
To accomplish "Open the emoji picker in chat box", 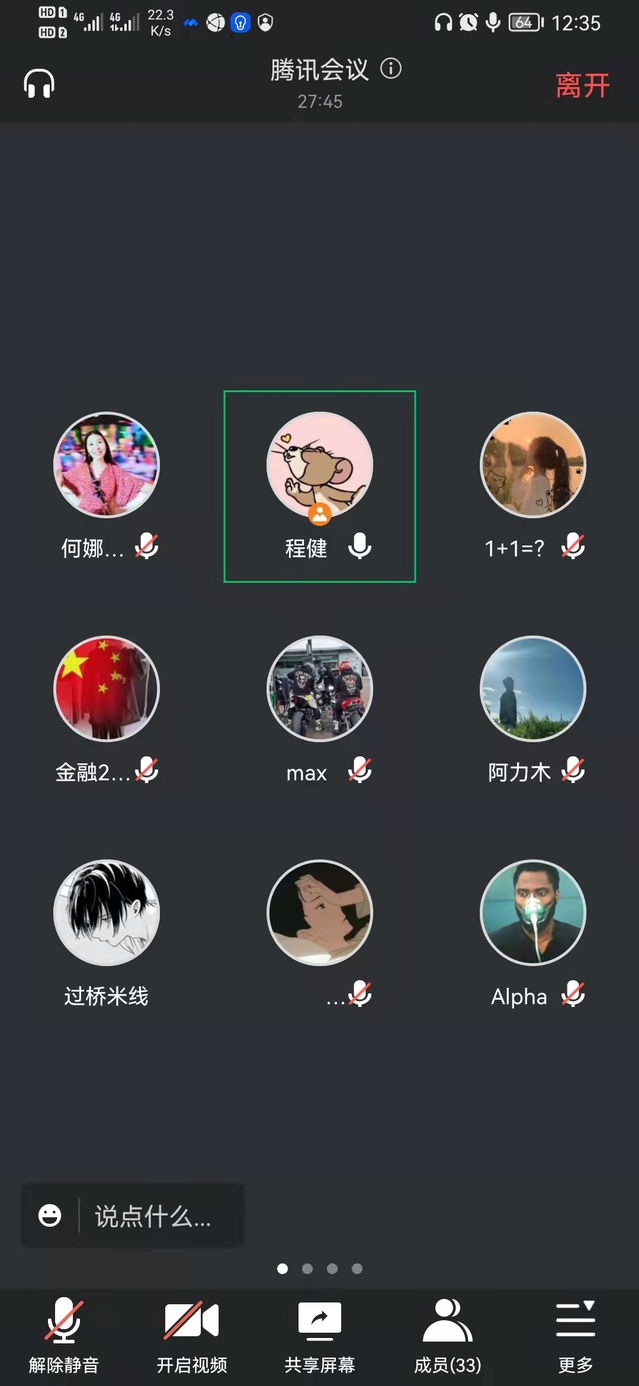I will click(49, 1216).
